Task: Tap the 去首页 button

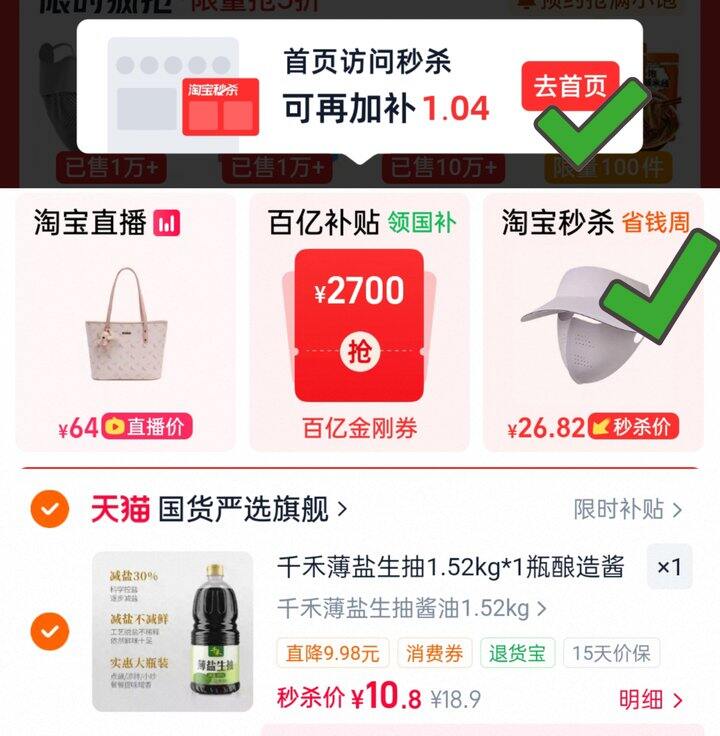Action: pyautogui.click(x=570, y=86)
